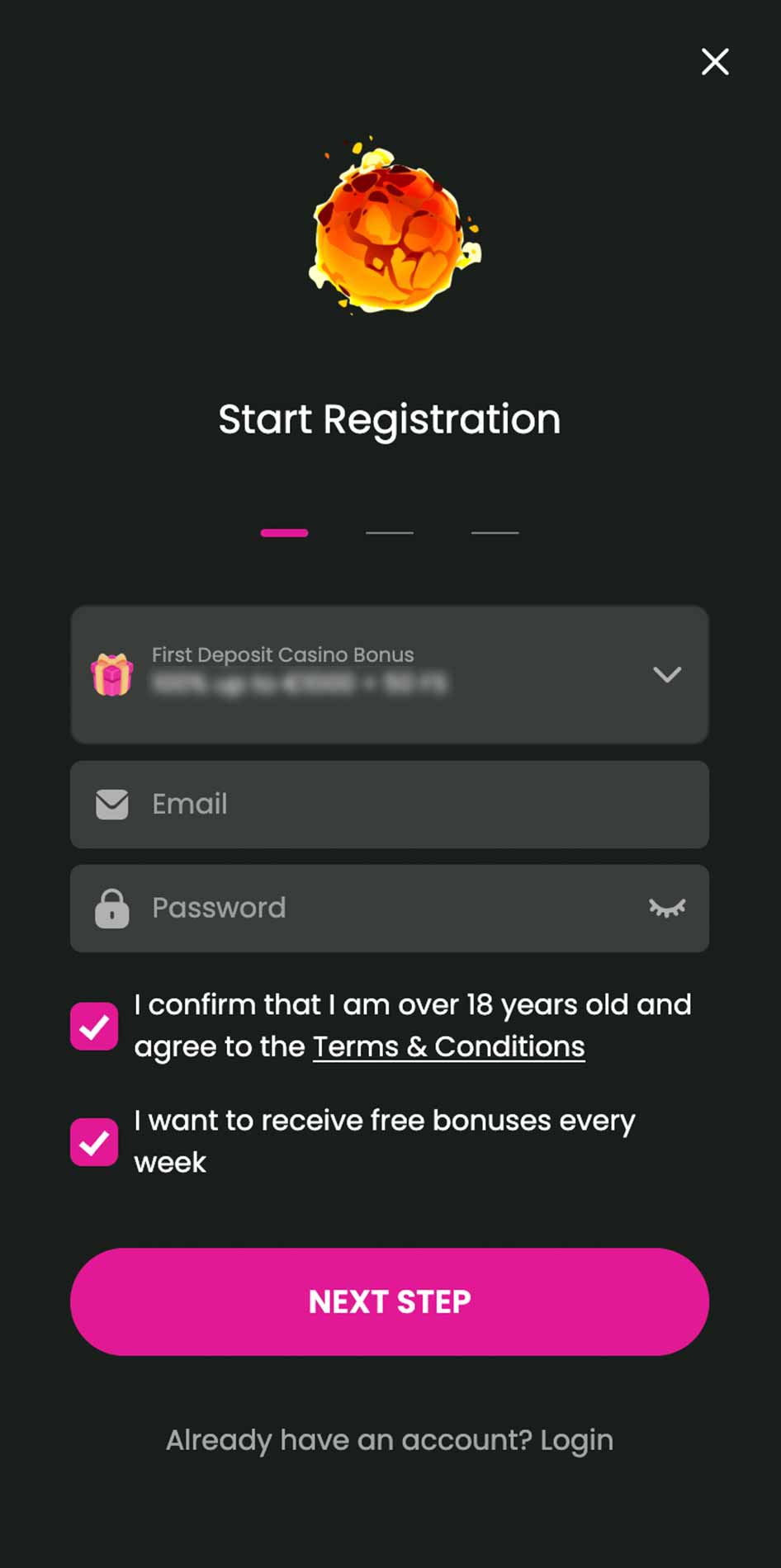Image resolution: width=781 pixels, height=1568 pixels.
Task: Close the registration dialog
Action: click(715, 61)
